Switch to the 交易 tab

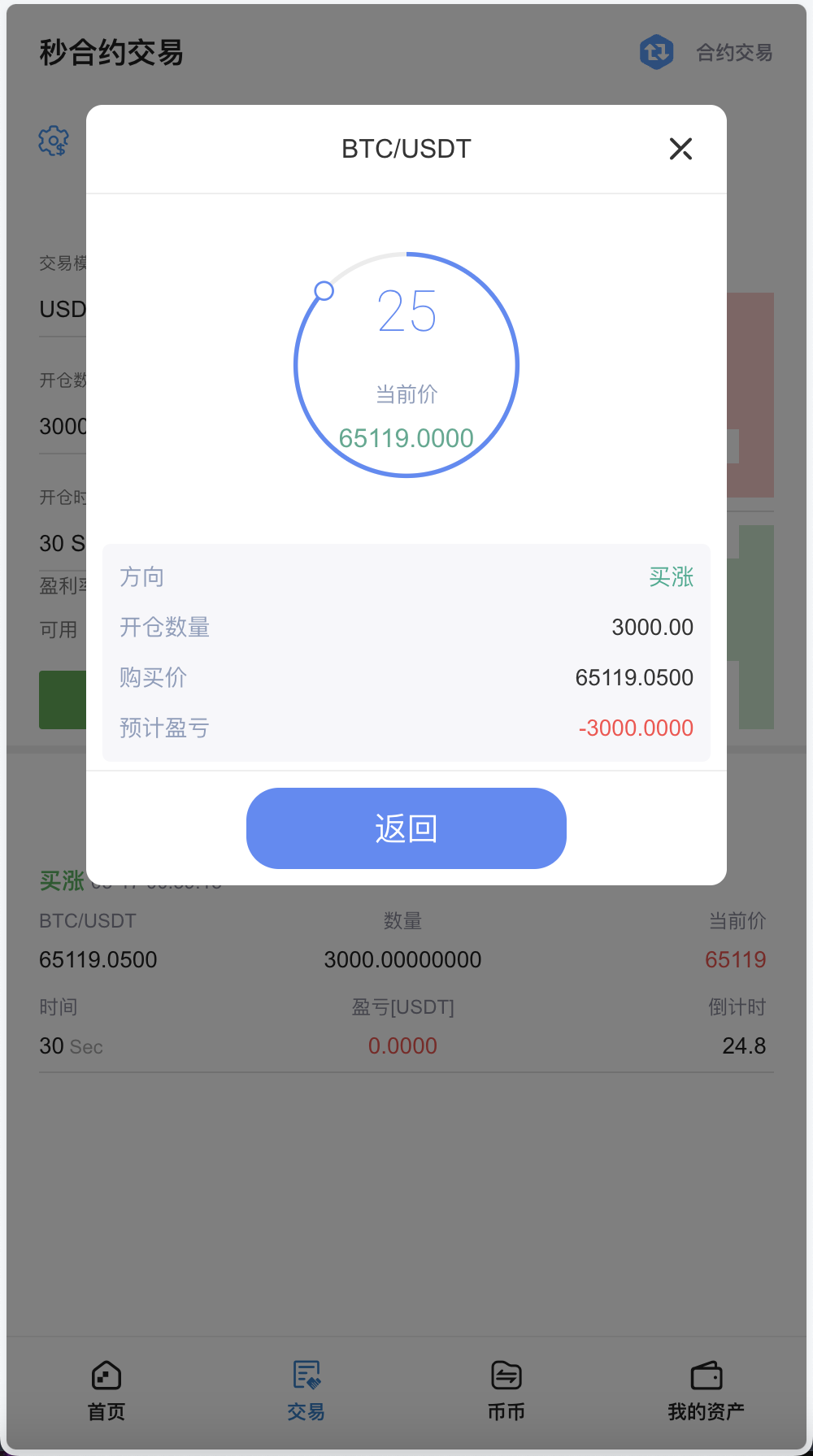(305, 1390)
